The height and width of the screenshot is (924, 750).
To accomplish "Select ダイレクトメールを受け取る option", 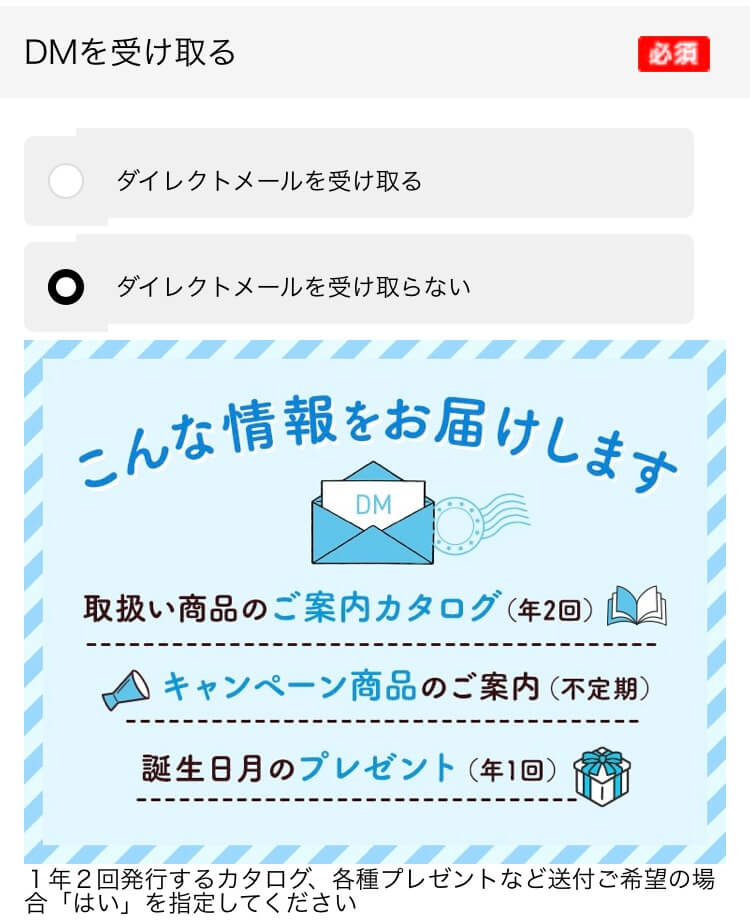I will (x=66, y=181).
